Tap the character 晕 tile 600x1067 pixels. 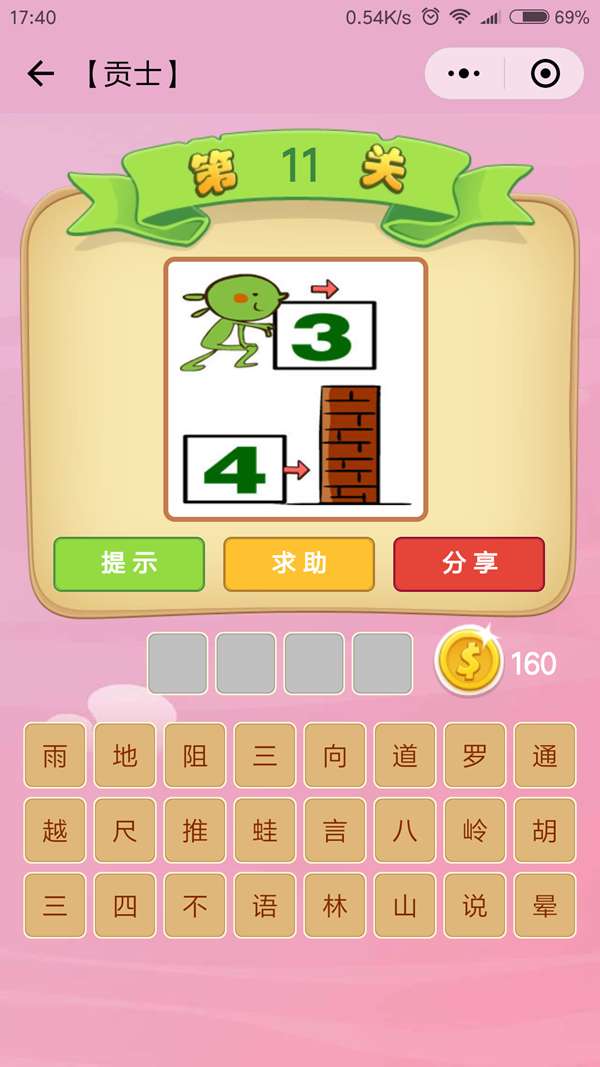545,906
